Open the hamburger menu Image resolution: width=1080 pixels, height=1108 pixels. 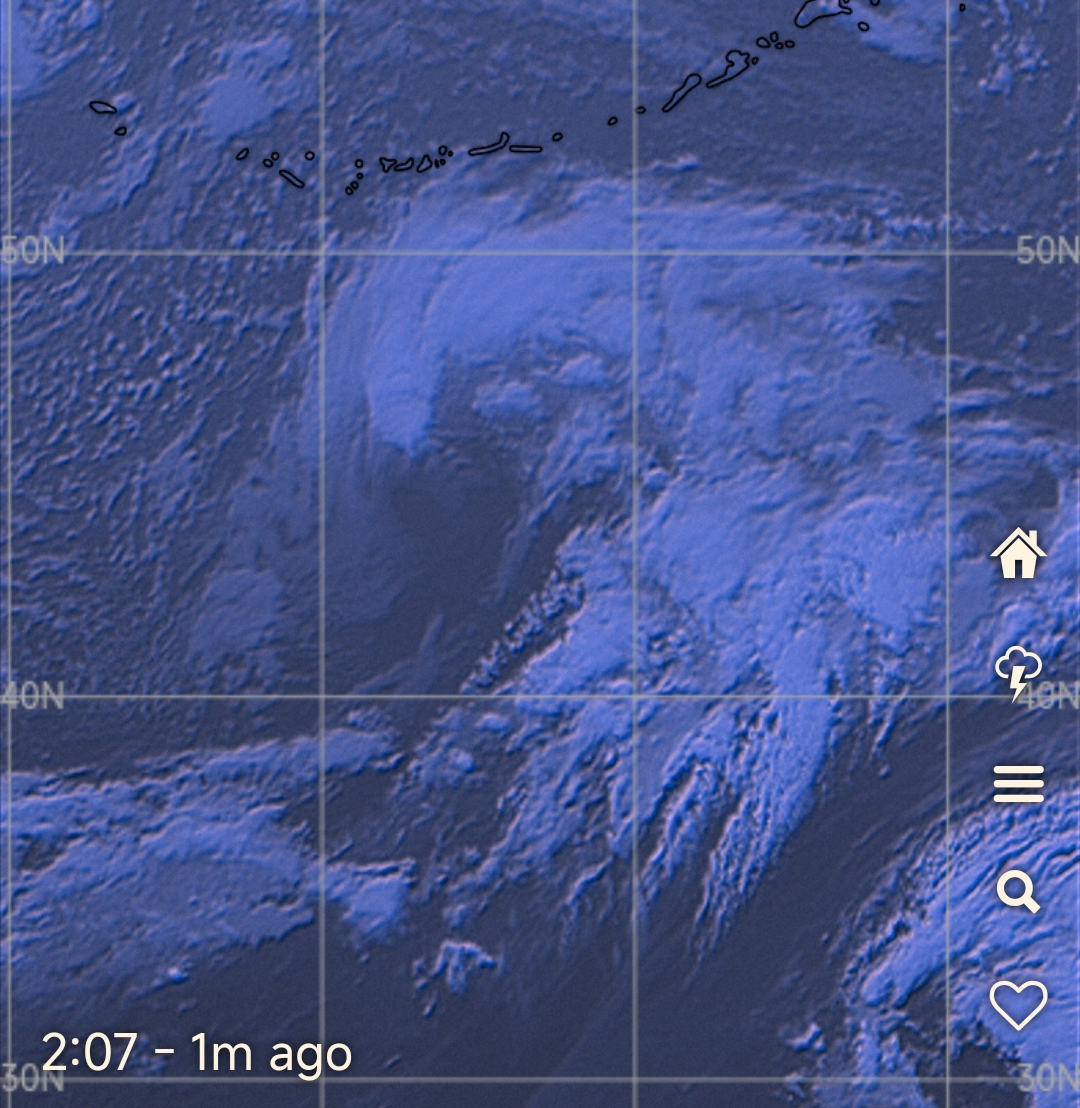pos(1018,784)
